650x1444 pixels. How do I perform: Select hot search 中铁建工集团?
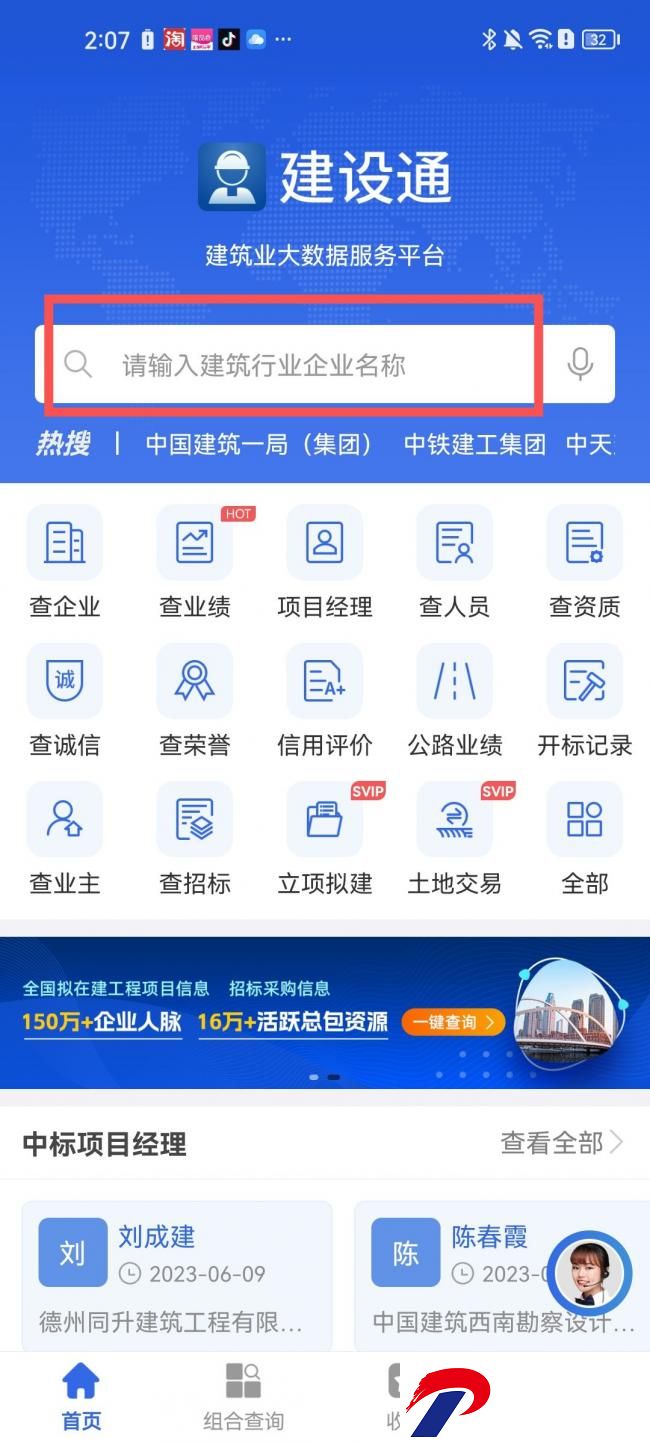(x=475, y=444)
